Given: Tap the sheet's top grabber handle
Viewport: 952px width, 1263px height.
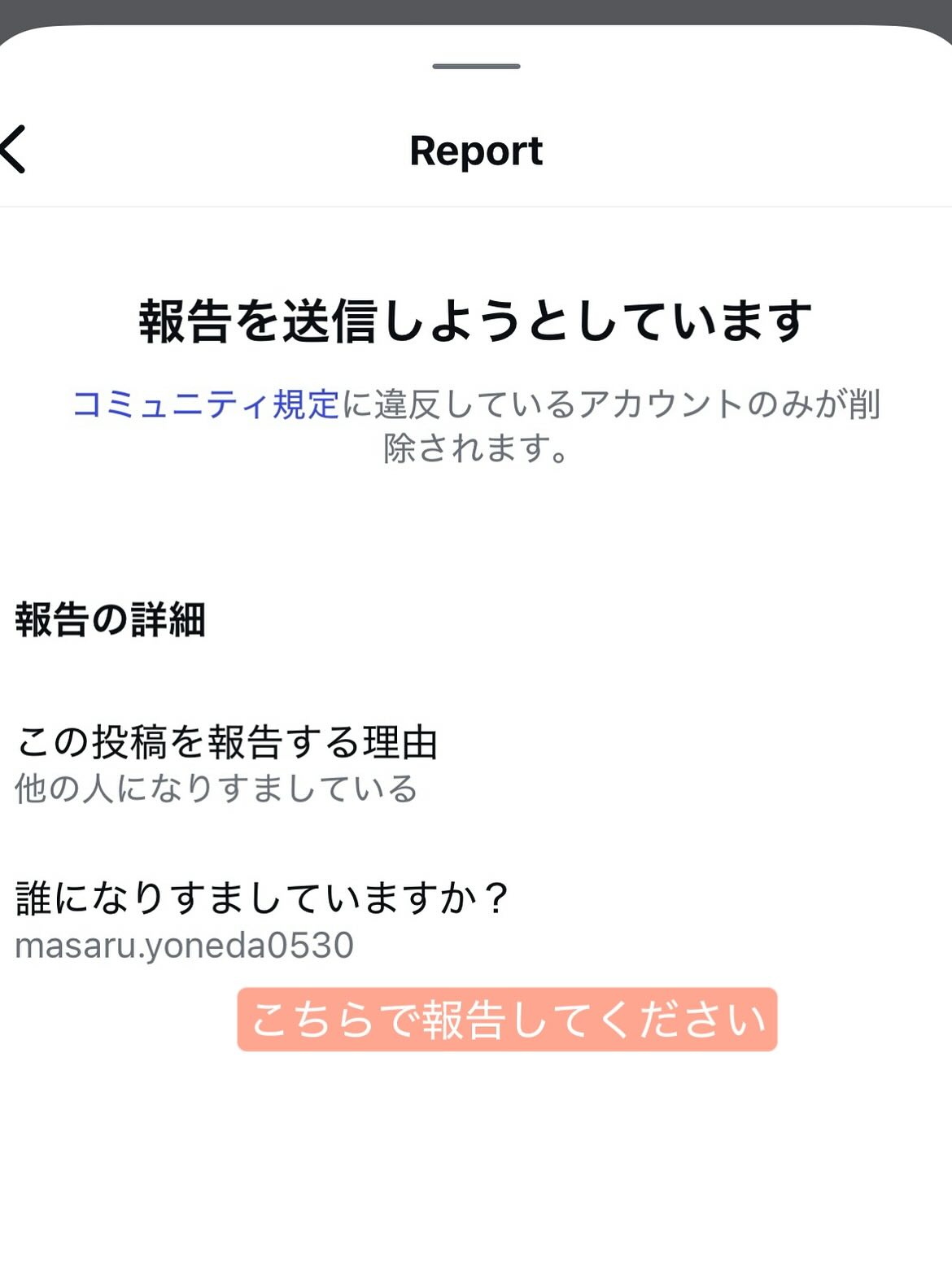Looking at the screenshot, I should tap(476, 66).
